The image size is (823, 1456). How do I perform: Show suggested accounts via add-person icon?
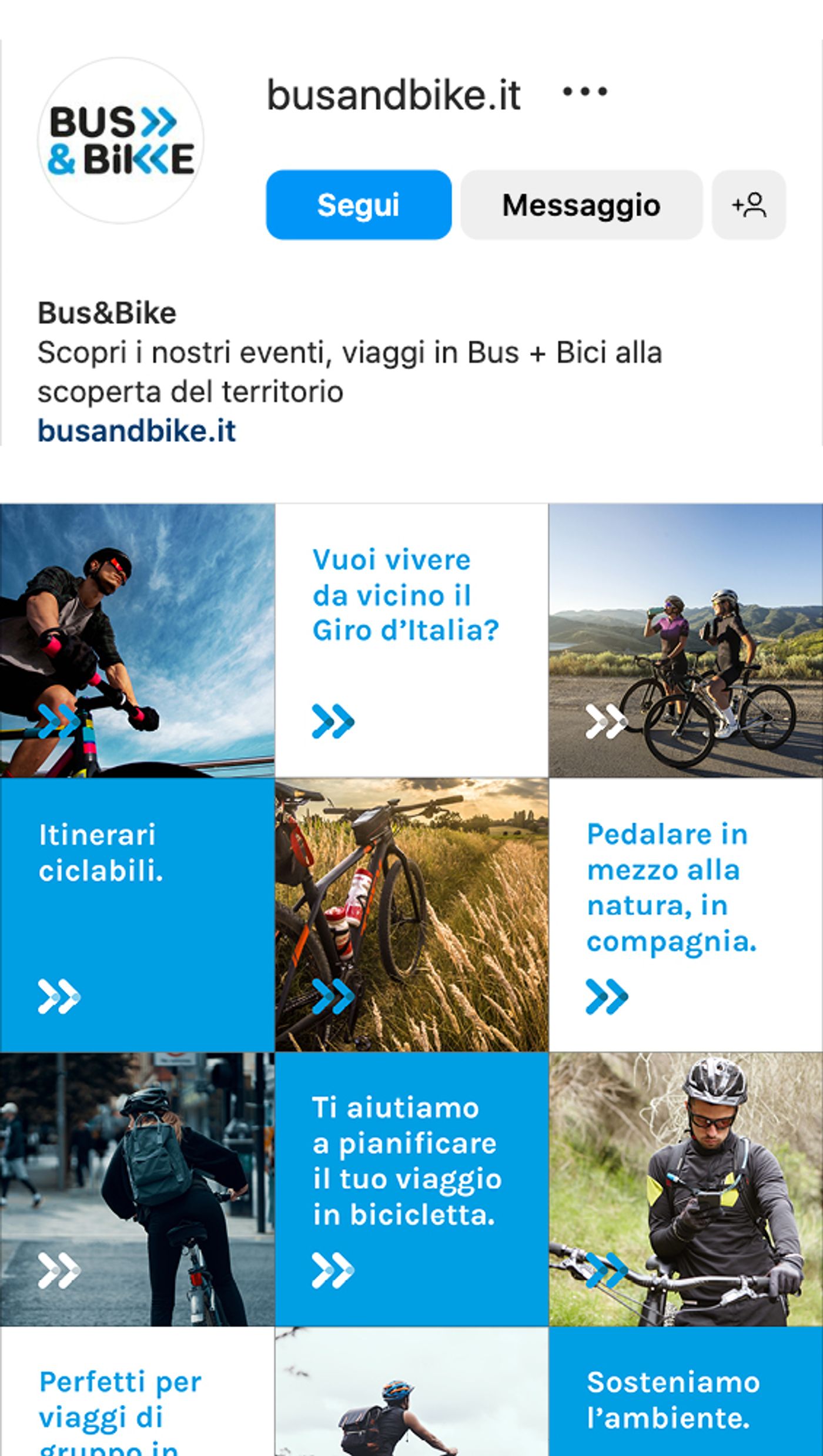click(748, 205)
